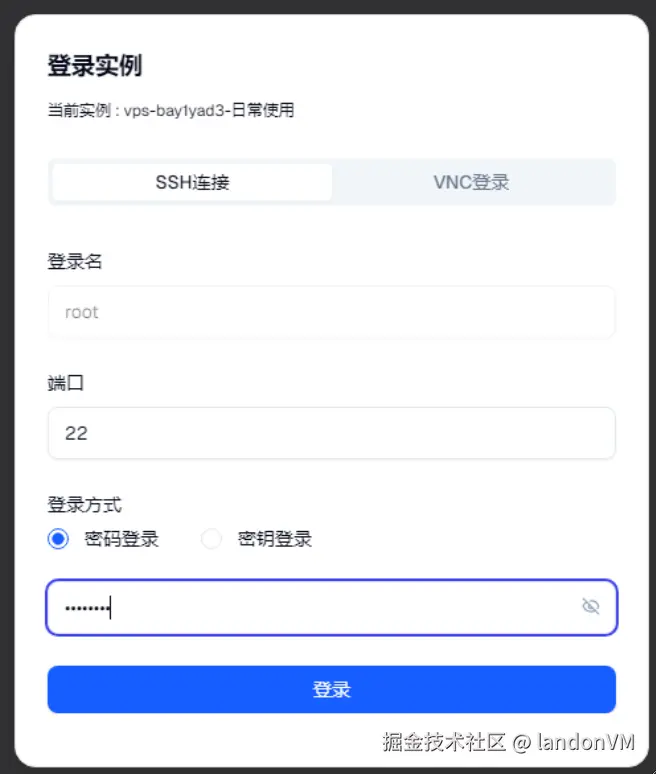Tap the blue 登录 button
The height and width of the screenshot is (774, 656).
331,690
